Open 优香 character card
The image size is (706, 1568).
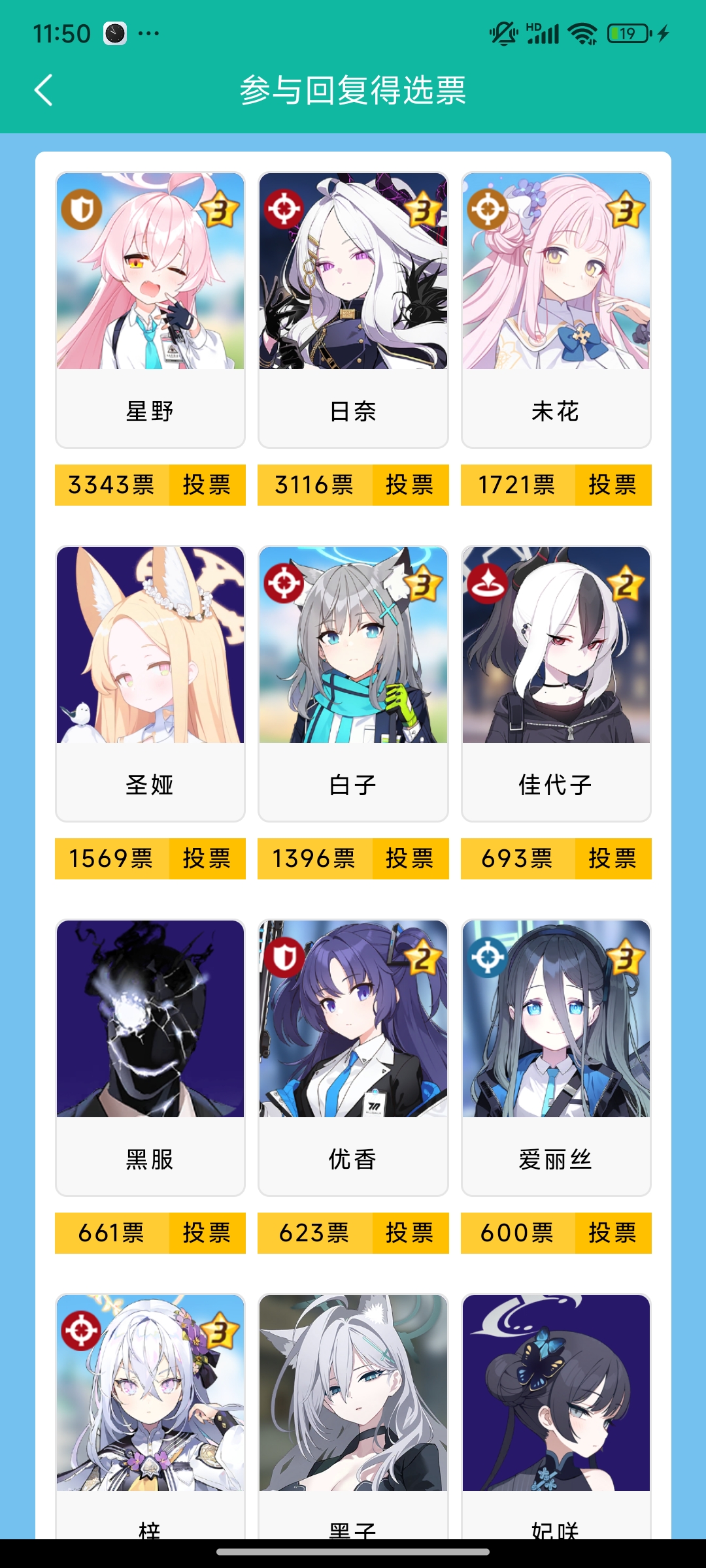[353, 1057]
